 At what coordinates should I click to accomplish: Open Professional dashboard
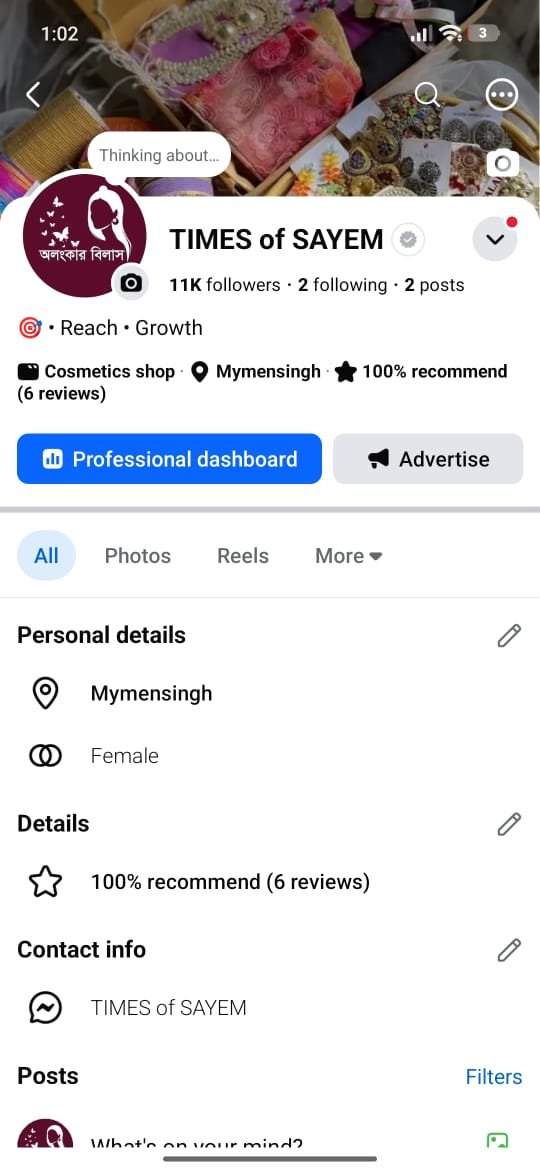click(169, 459)
